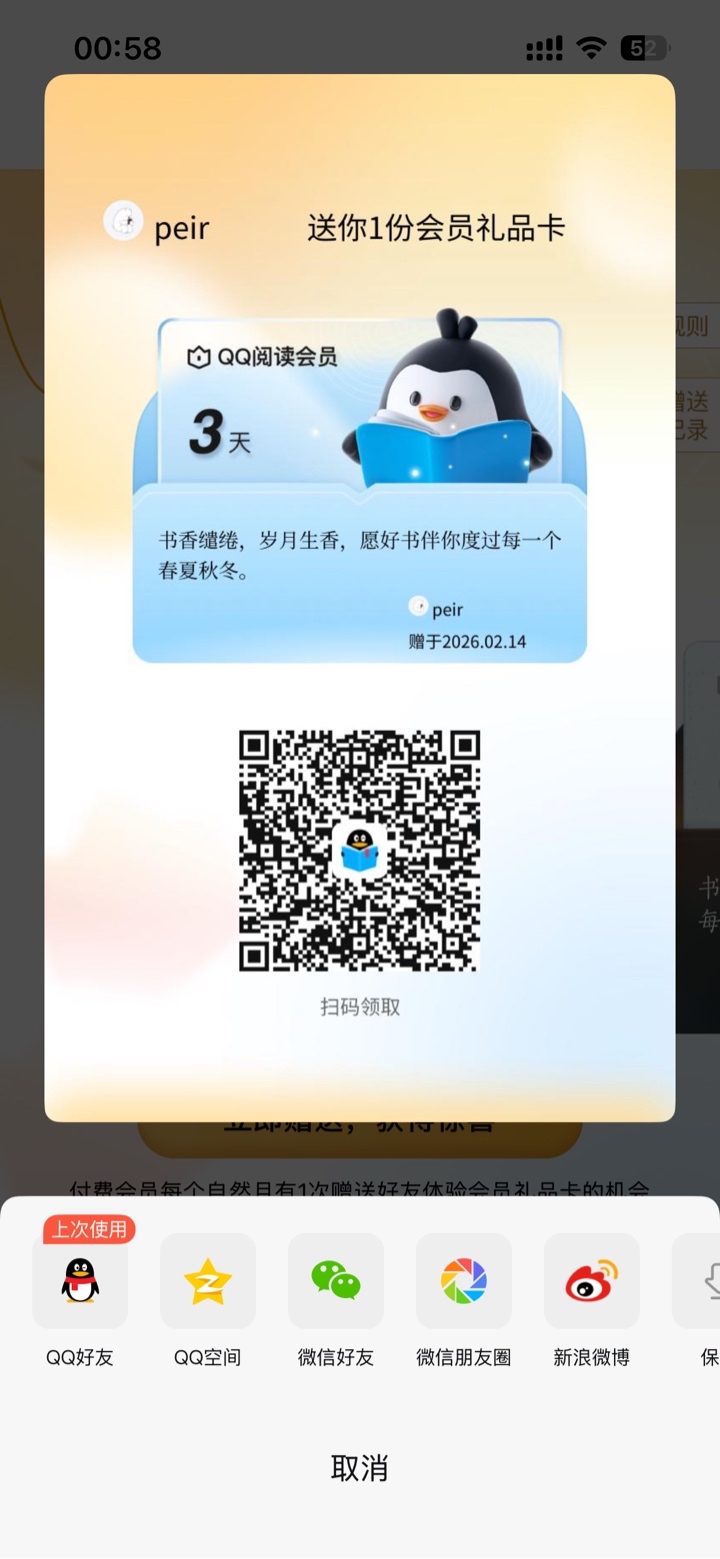This screenshot has width=720, height=1559.
Task: Send to 微信好友
Action: (336, 1281)
